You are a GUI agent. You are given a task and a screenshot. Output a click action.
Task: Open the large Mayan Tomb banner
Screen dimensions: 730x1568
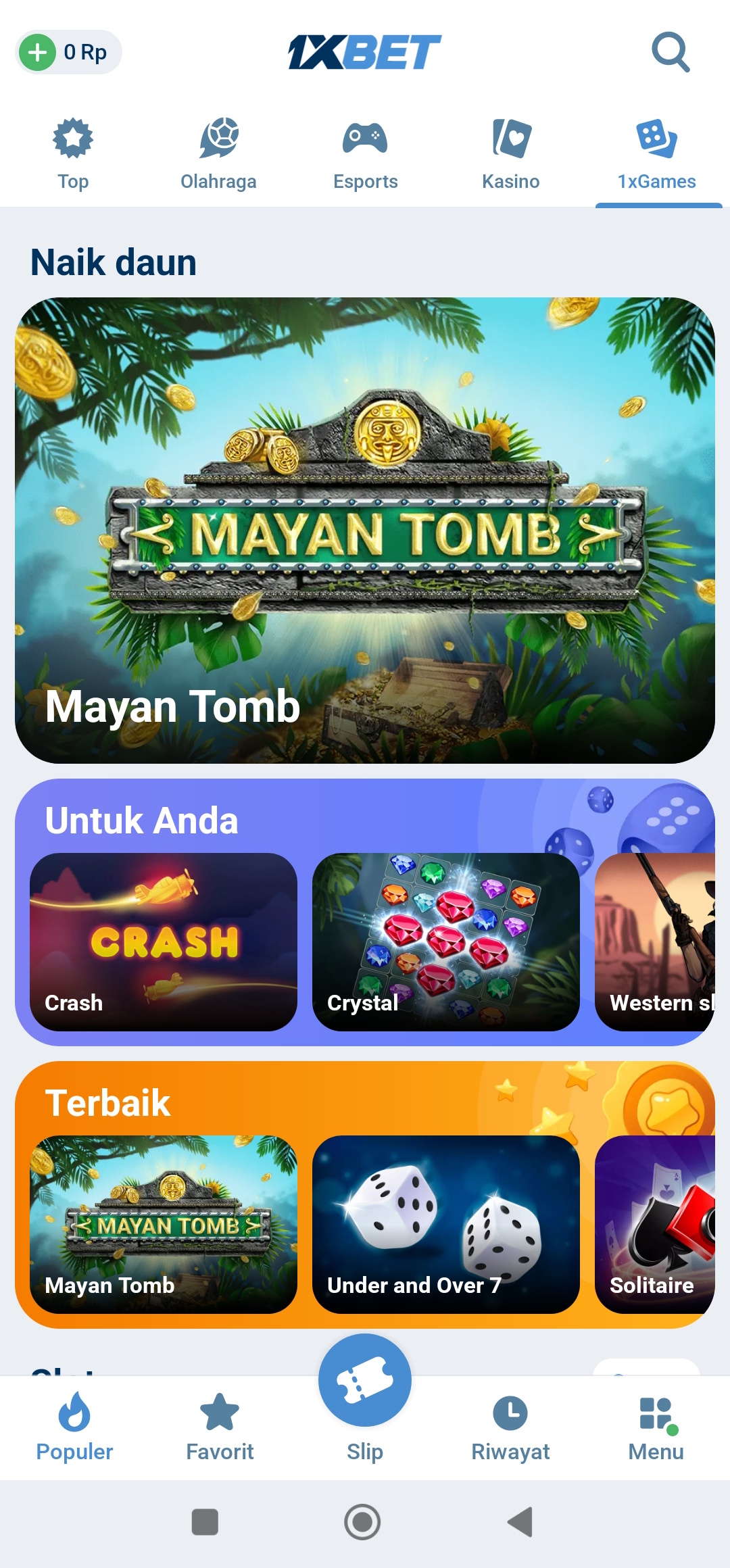365,531
